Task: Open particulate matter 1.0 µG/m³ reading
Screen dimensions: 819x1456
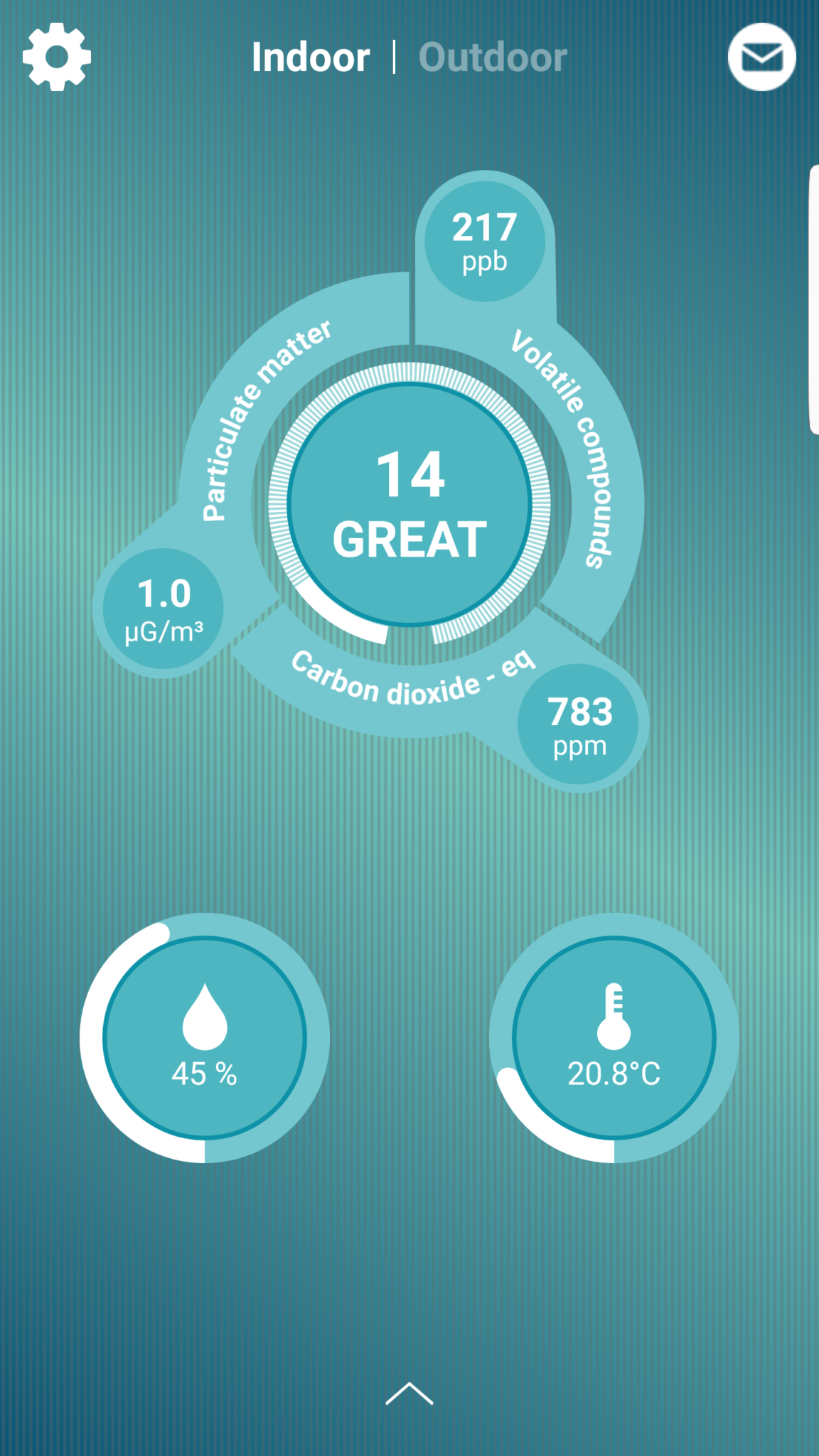Action: pos(164,609)
